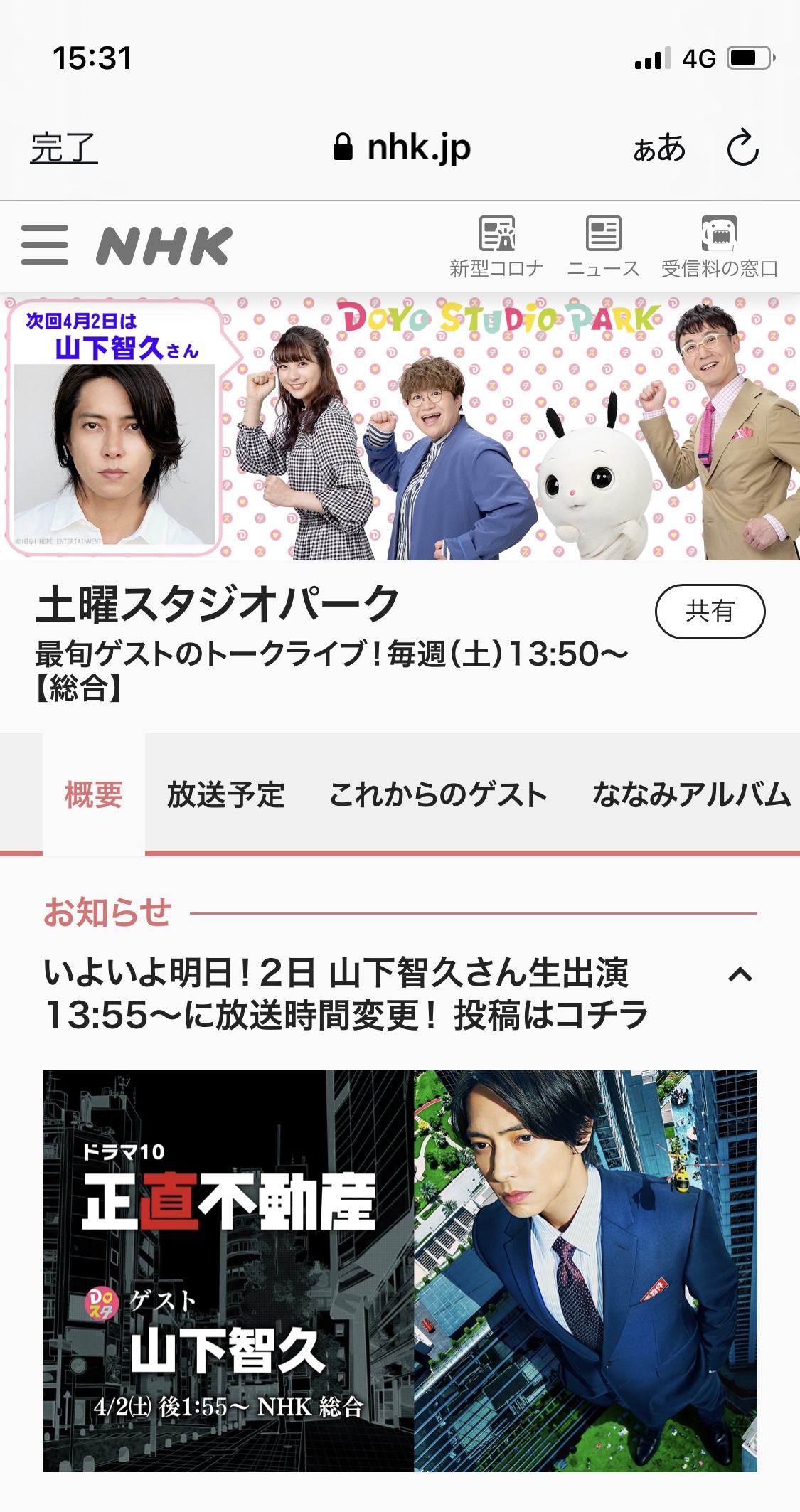Open the ニュース section

[x=603, y=246]
